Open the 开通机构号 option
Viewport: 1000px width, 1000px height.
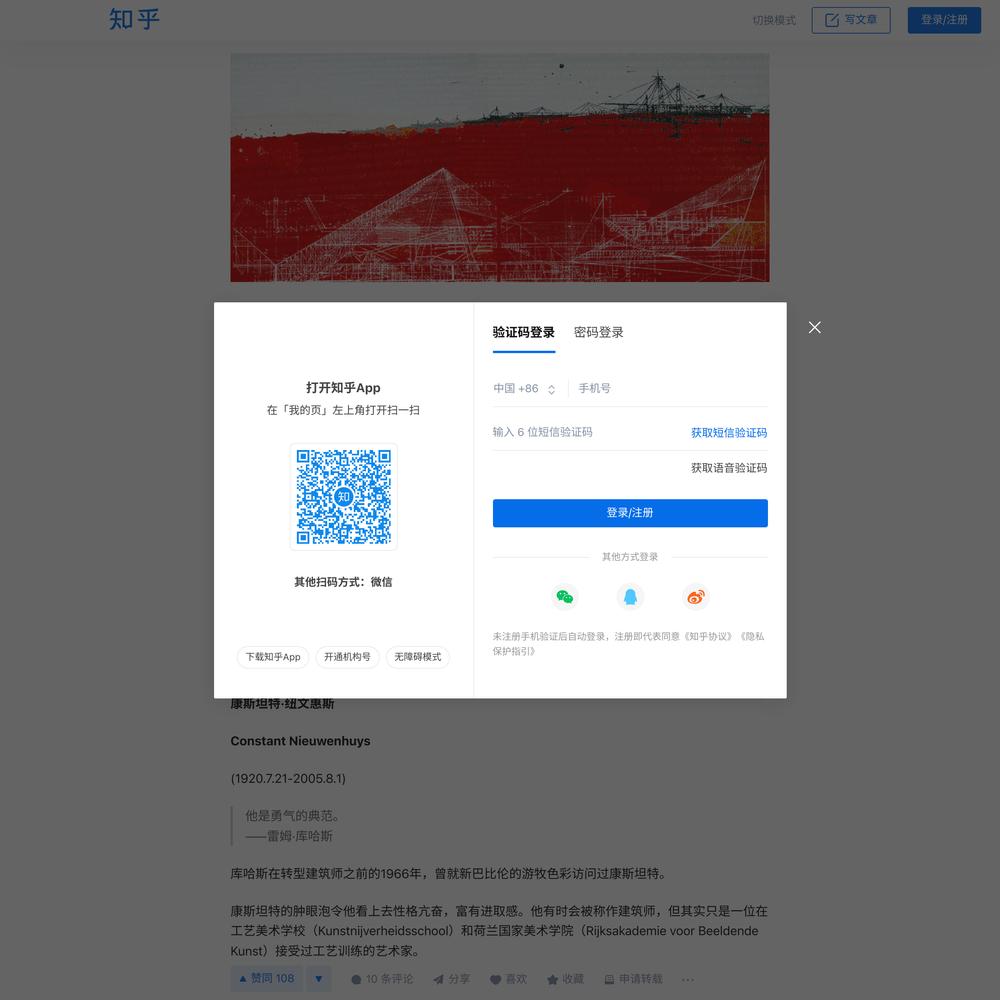[347, 657]
